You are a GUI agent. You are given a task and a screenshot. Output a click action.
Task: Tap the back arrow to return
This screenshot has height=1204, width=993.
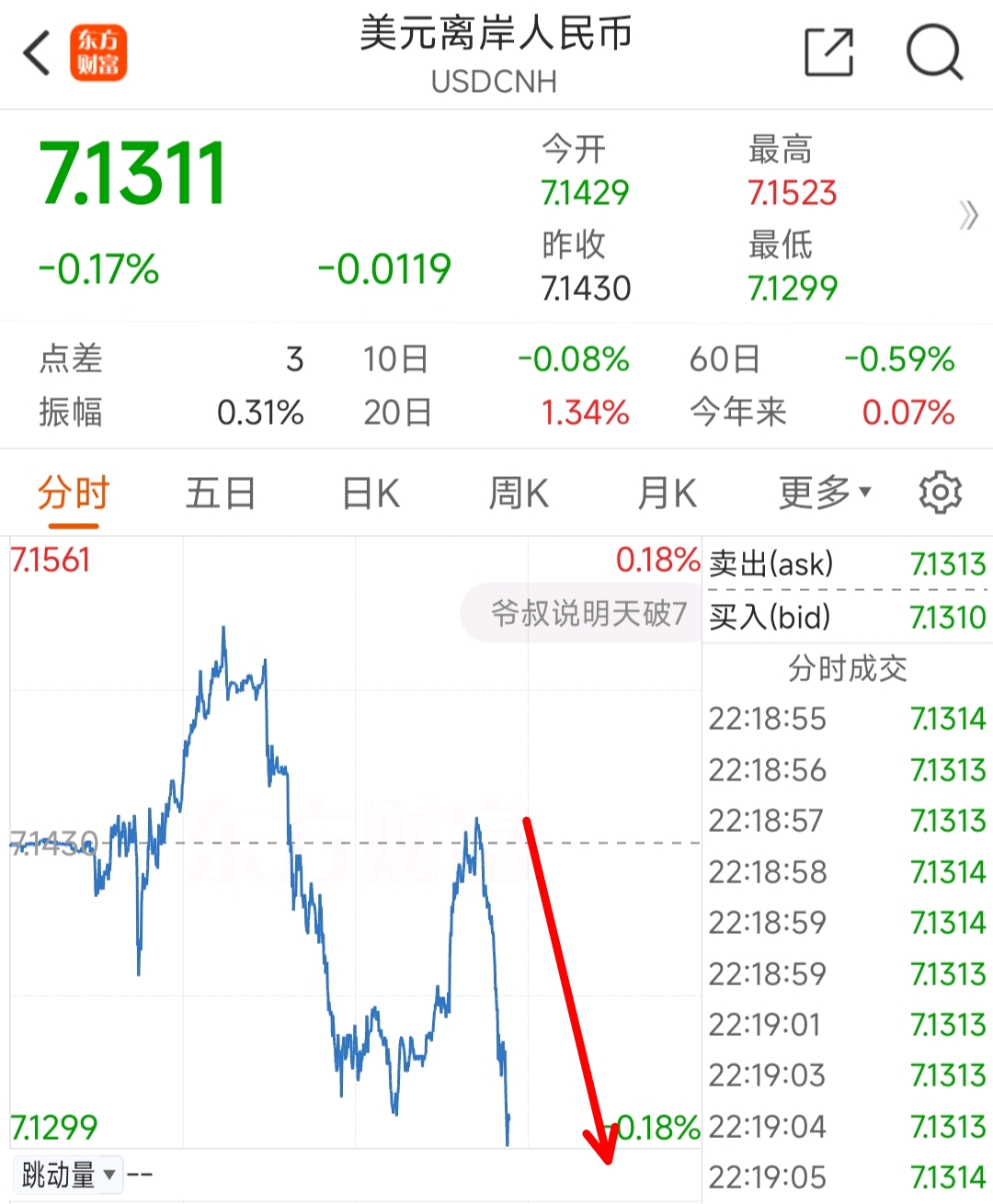point(37,53)
